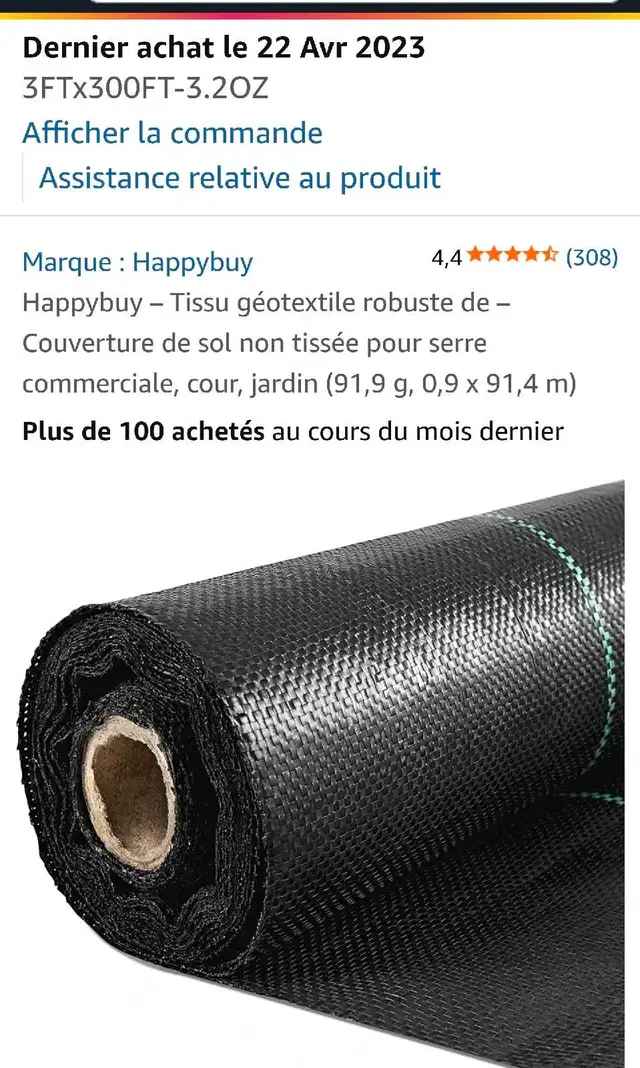View the geotextile roll product image

(320, 773)
